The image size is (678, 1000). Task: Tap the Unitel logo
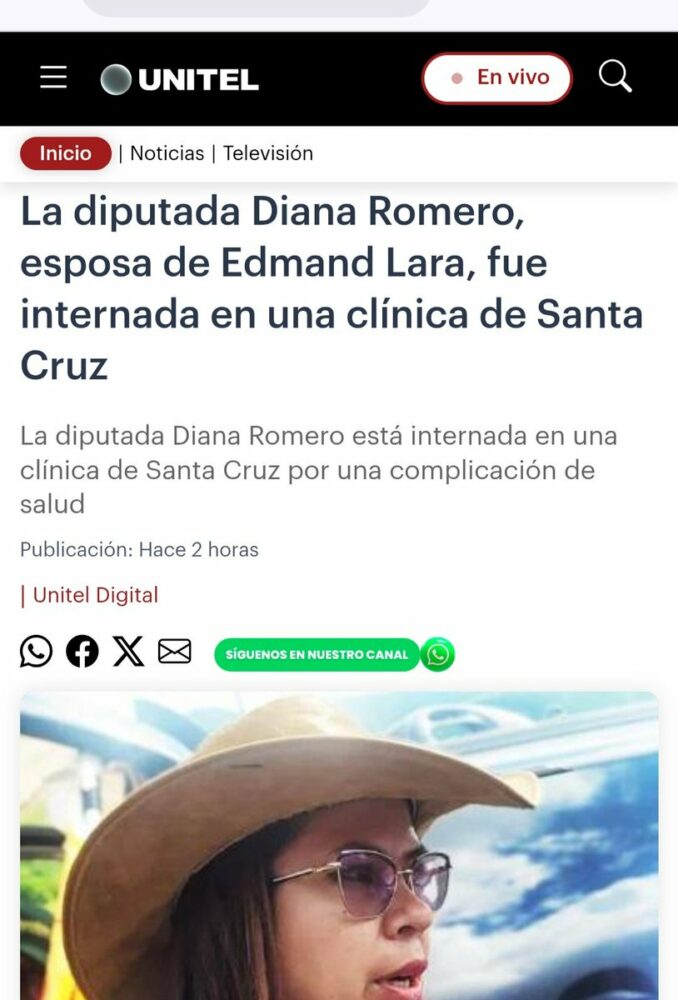pyautogui.click(x=180, y=79)
